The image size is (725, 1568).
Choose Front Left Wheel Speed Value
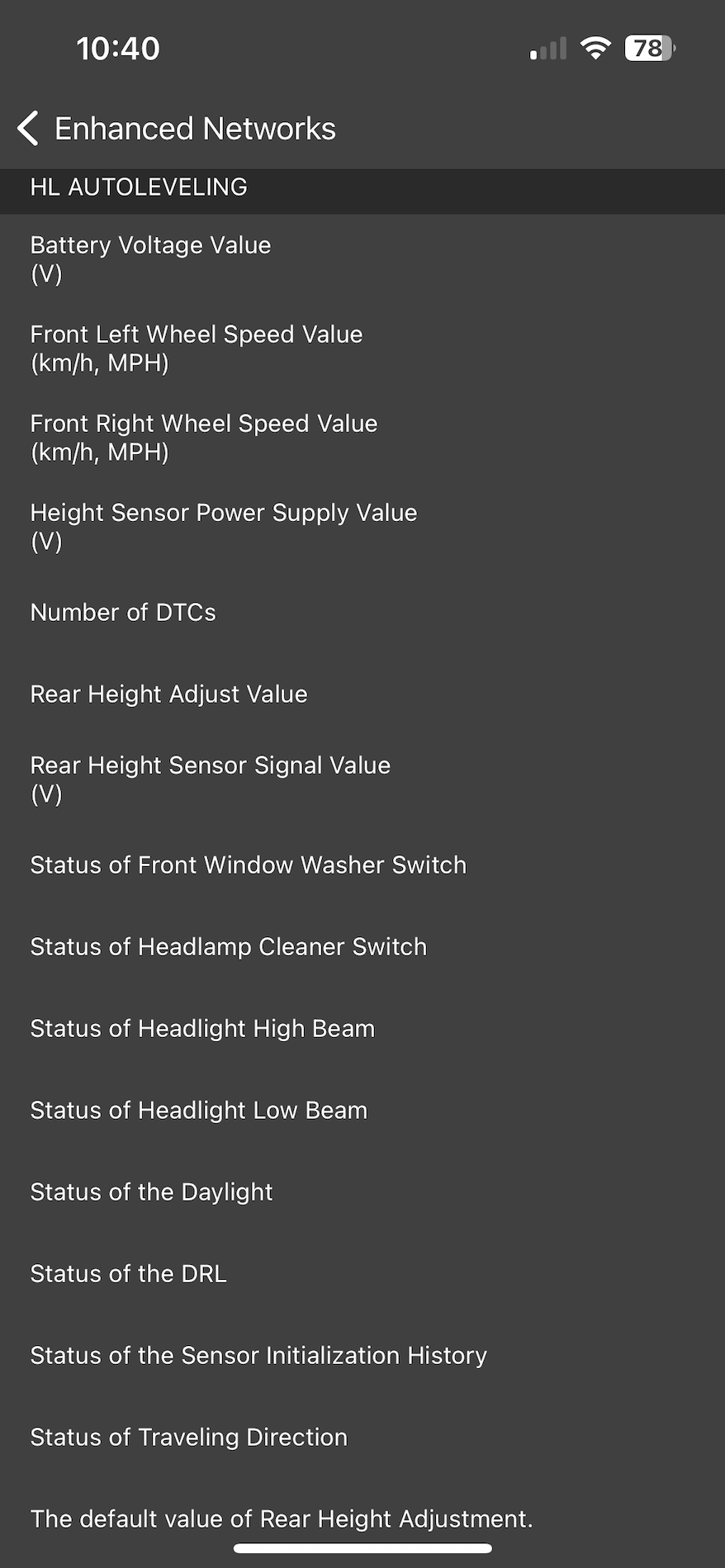click(362, 348)
